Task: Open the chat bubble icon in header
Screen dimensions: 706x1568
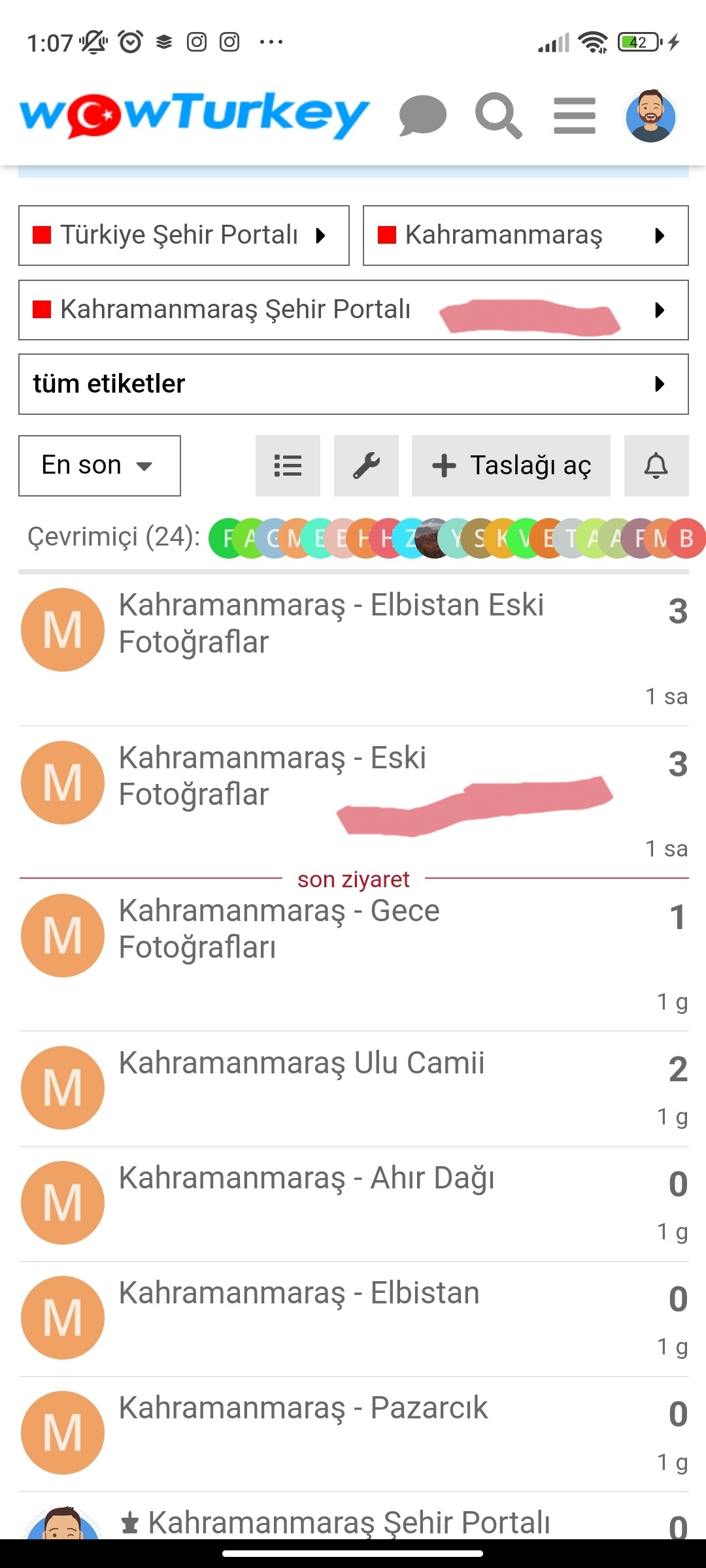Action: point(423,116)
